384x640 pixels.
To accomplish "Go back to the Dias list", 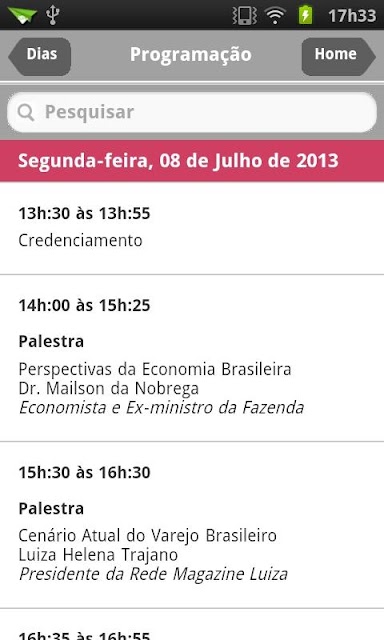I will coord(40,56).
